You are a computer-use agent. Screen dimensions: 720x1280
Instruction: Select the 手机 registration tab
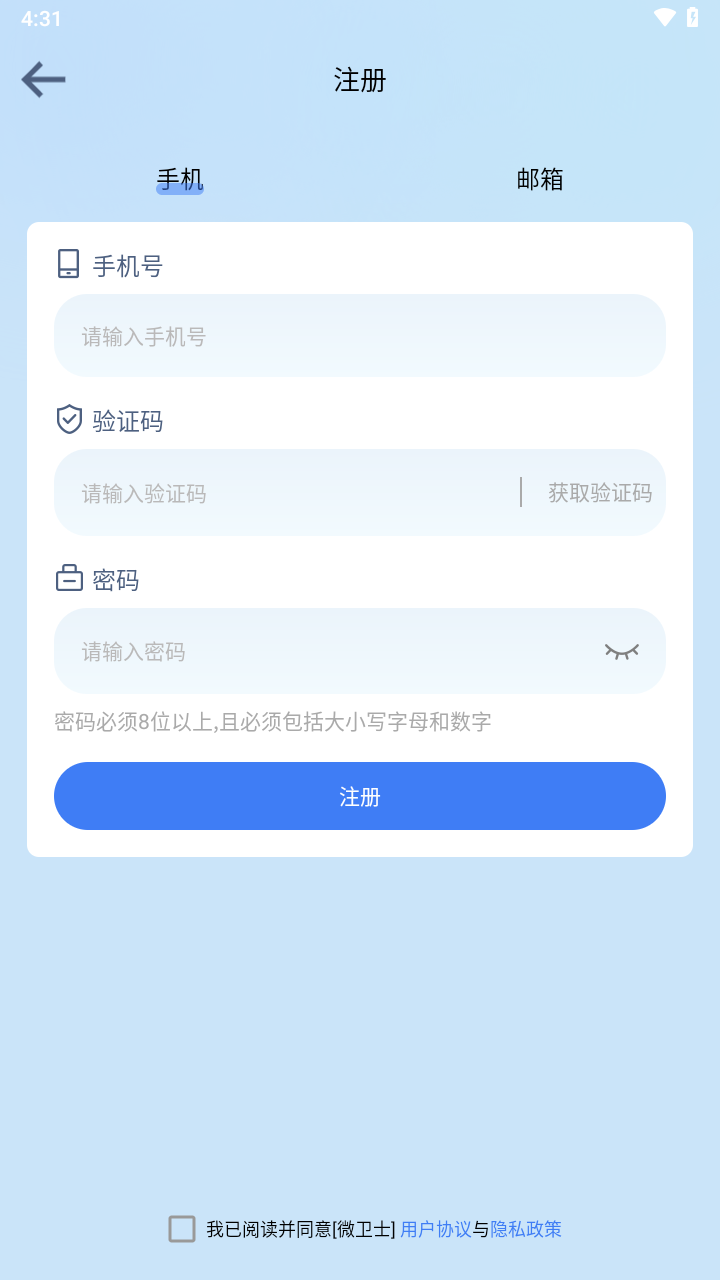(179, 179)
